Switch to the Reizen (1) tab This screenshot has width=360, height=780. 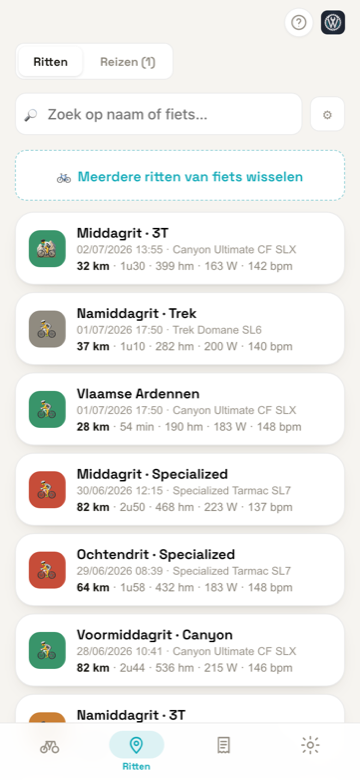(x=128, y=62)
